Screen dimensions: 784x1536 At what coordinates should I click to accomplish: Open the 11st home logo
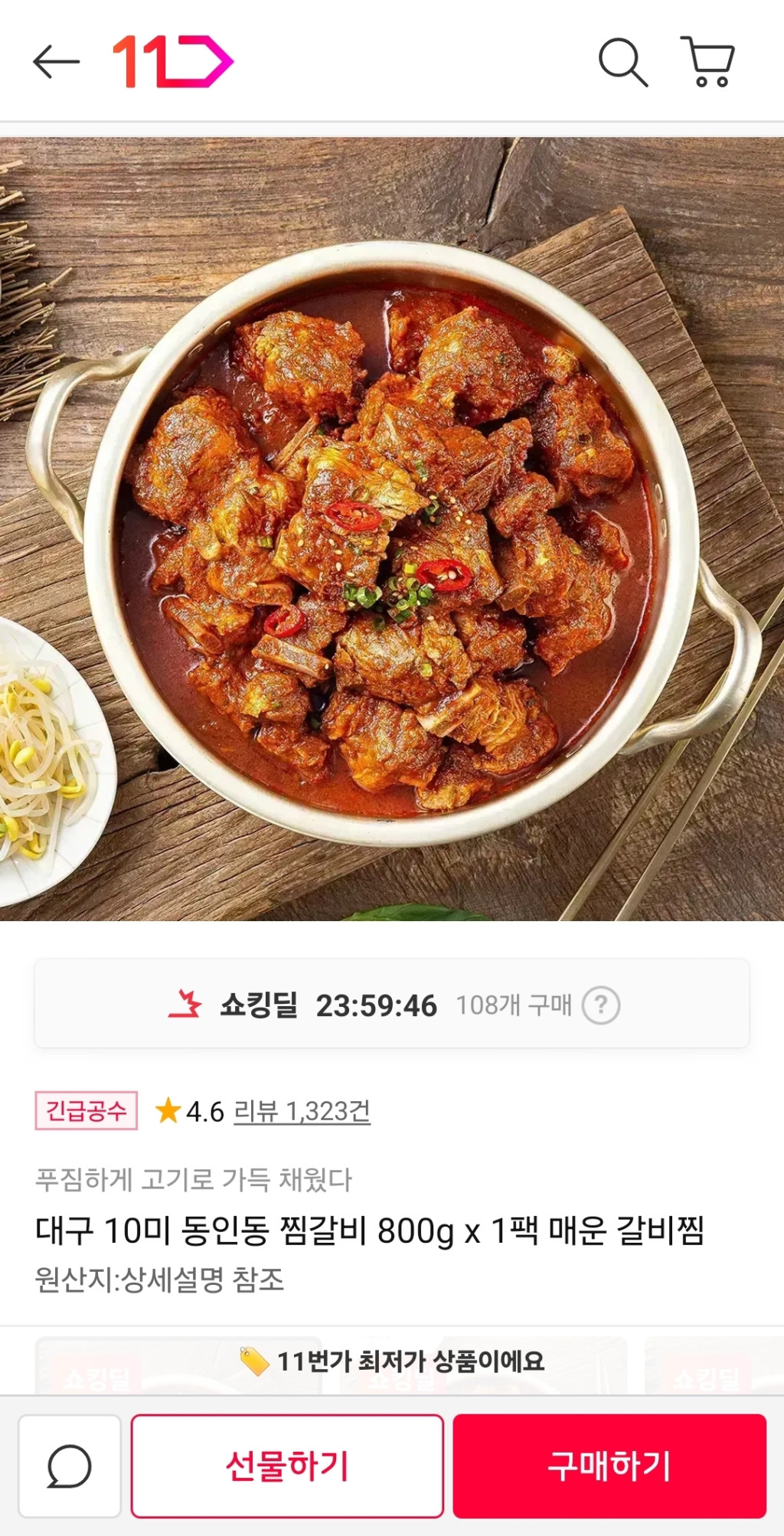(x=173, y=62)
